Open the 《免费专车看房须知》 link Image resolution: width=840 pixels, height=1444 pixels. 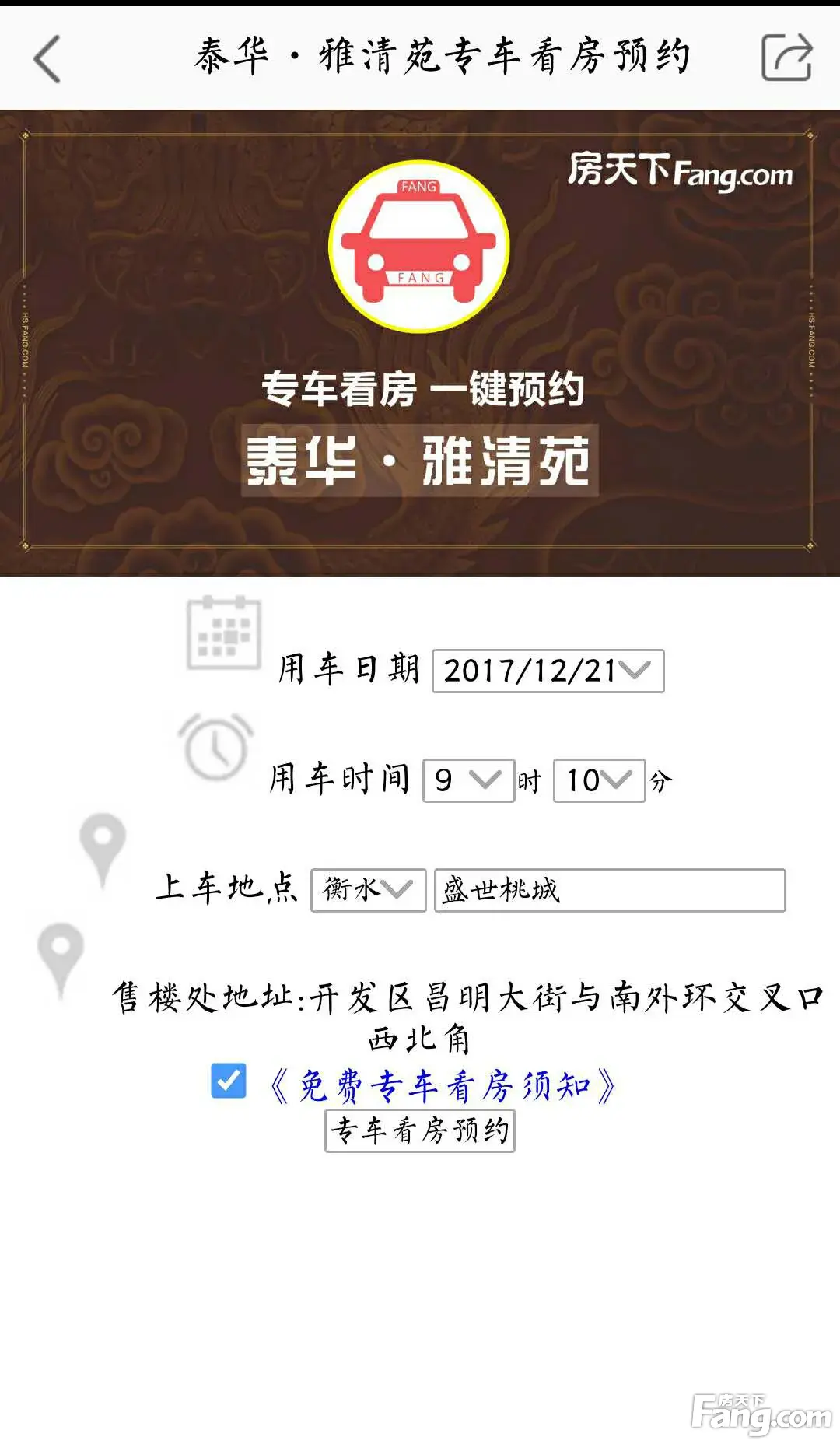pyautogui.click(x=443, y=1086)
